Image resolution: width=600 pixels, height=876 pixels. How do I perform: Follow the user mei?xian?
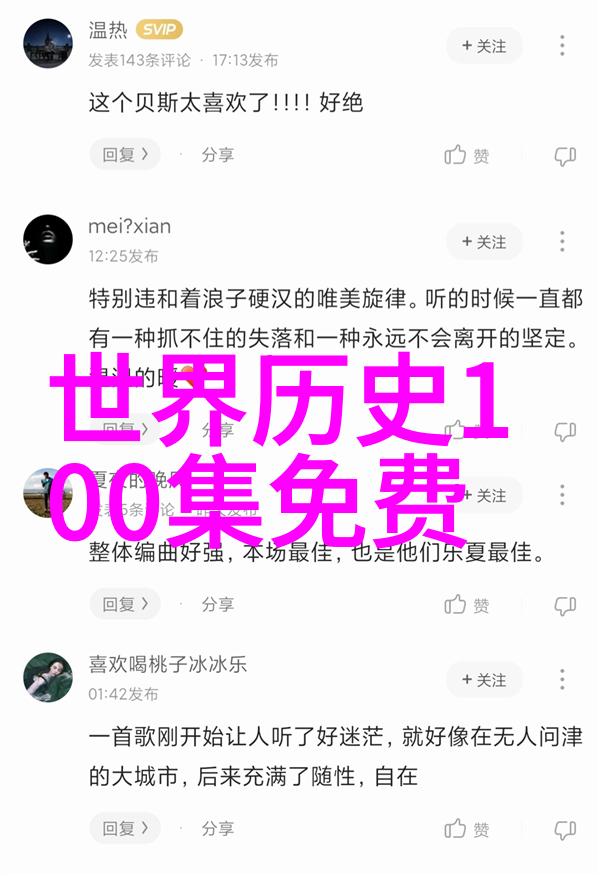coord(484,242)
